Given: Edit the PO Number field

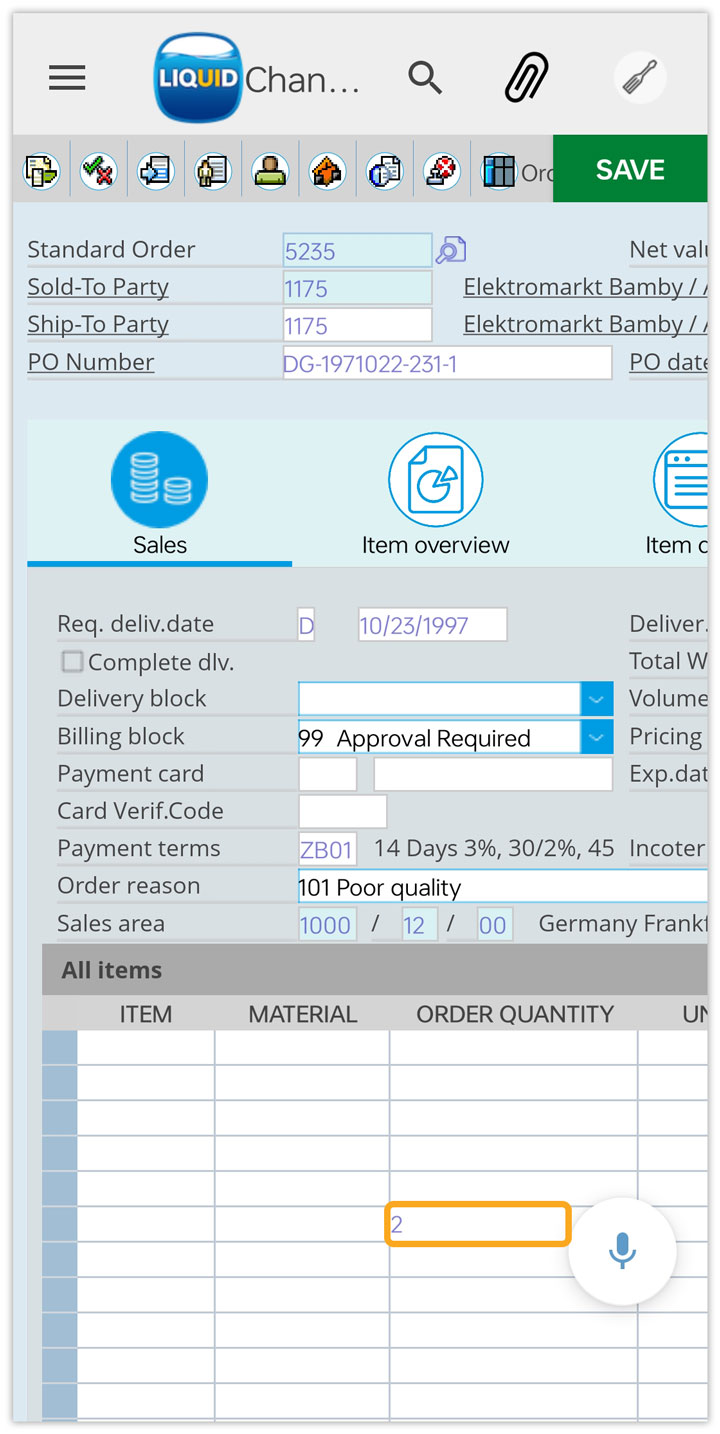Looking at the screenshot, I should point(447,363).
